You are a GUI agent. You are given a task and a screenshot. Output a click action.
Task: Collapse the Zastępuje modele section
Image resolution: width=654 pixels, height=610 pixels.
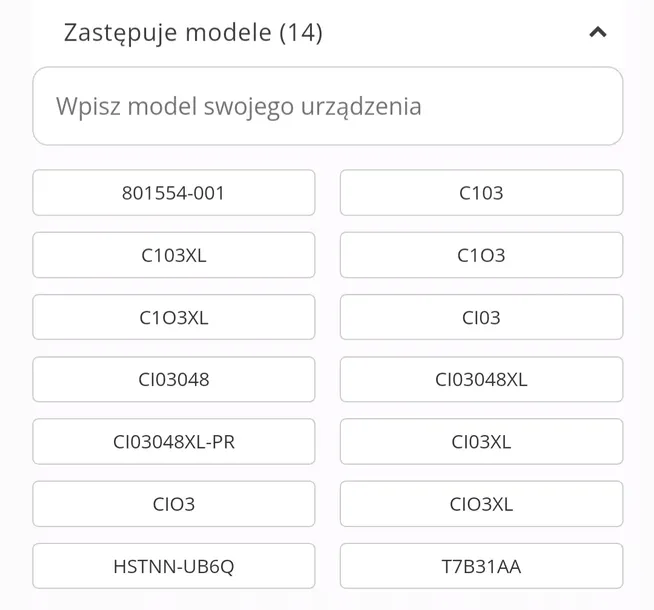pos(598,32)
